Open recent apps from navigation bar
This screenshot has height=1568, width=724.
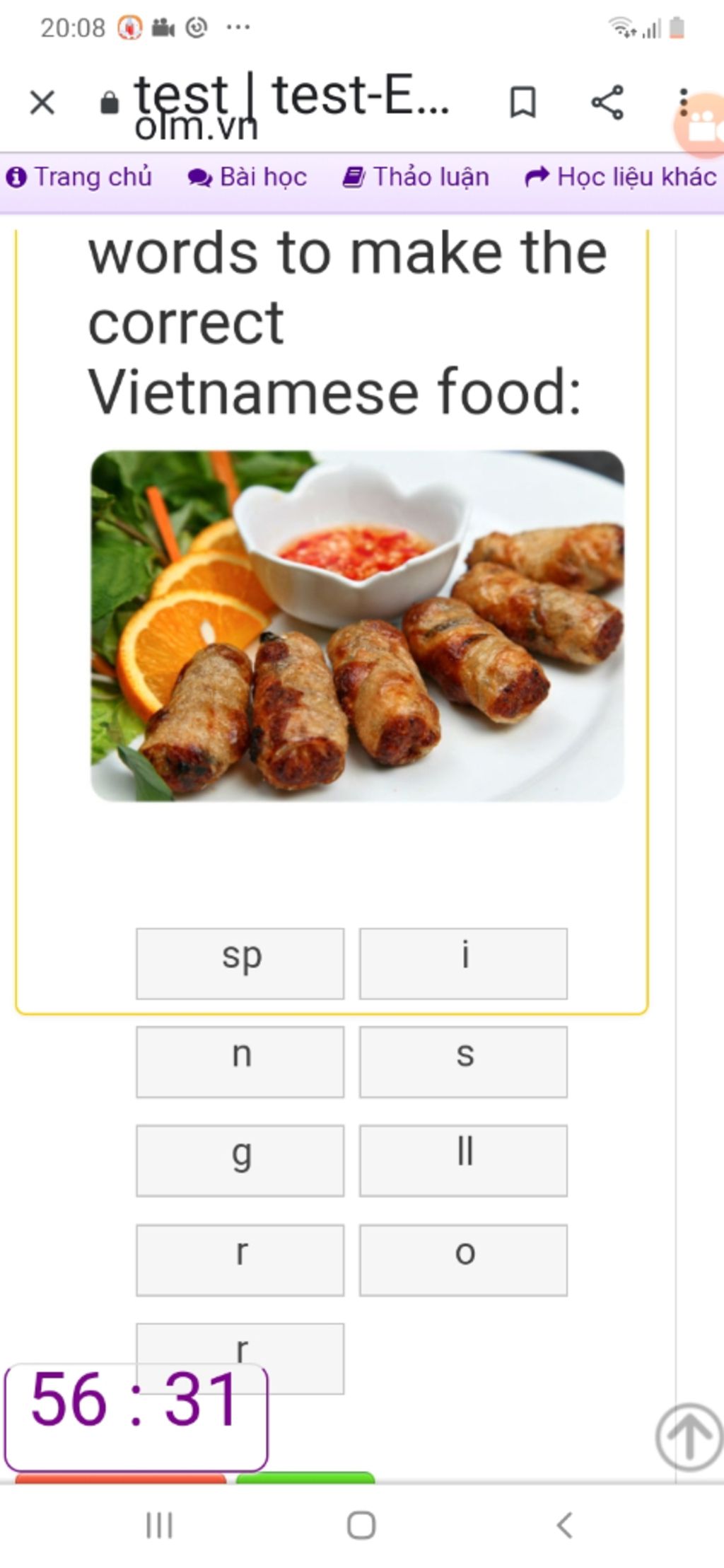point(159,1525)
